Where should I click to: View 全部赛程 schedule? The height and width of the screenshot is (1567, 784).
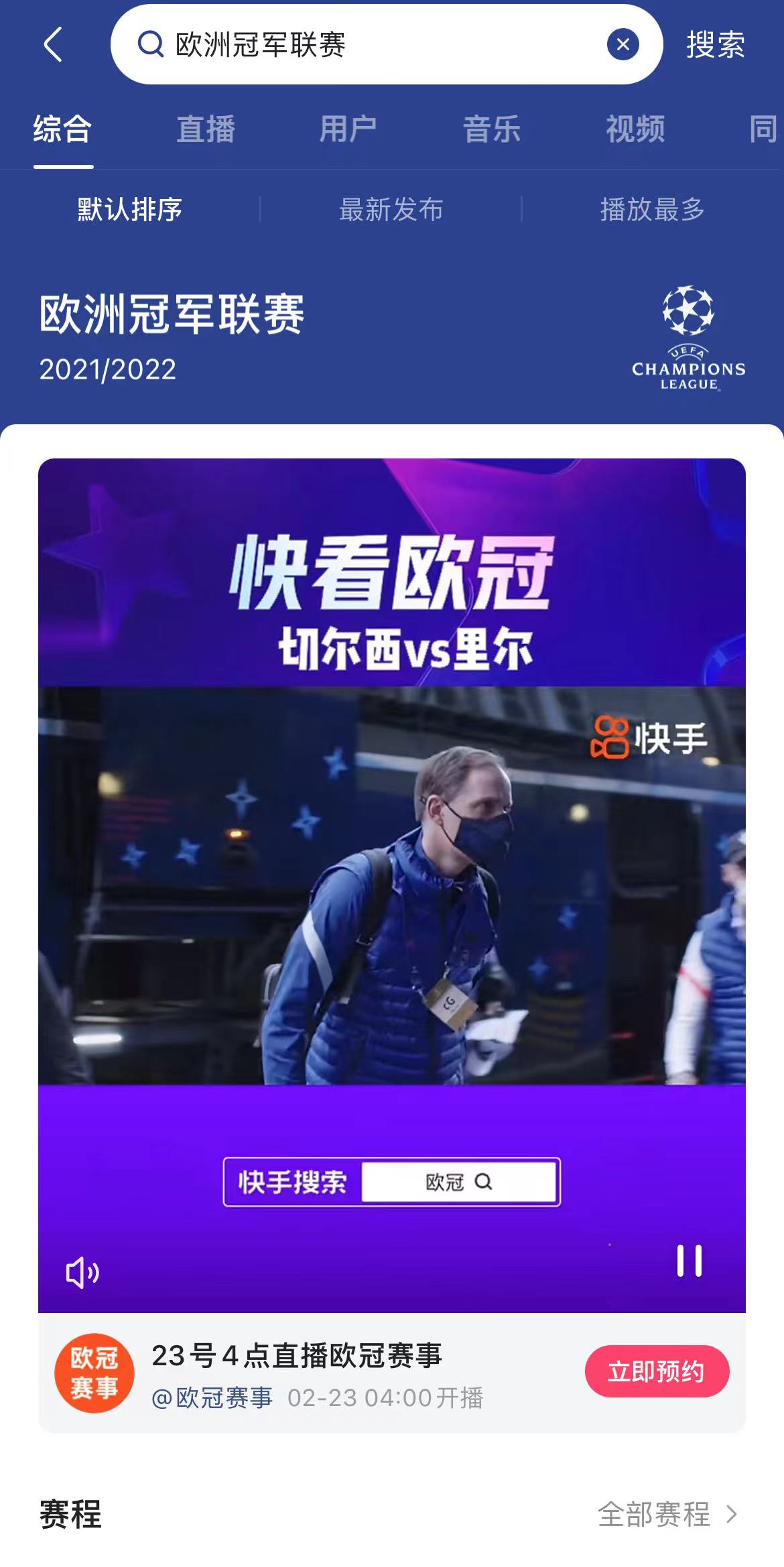[x=667, y=1514]
